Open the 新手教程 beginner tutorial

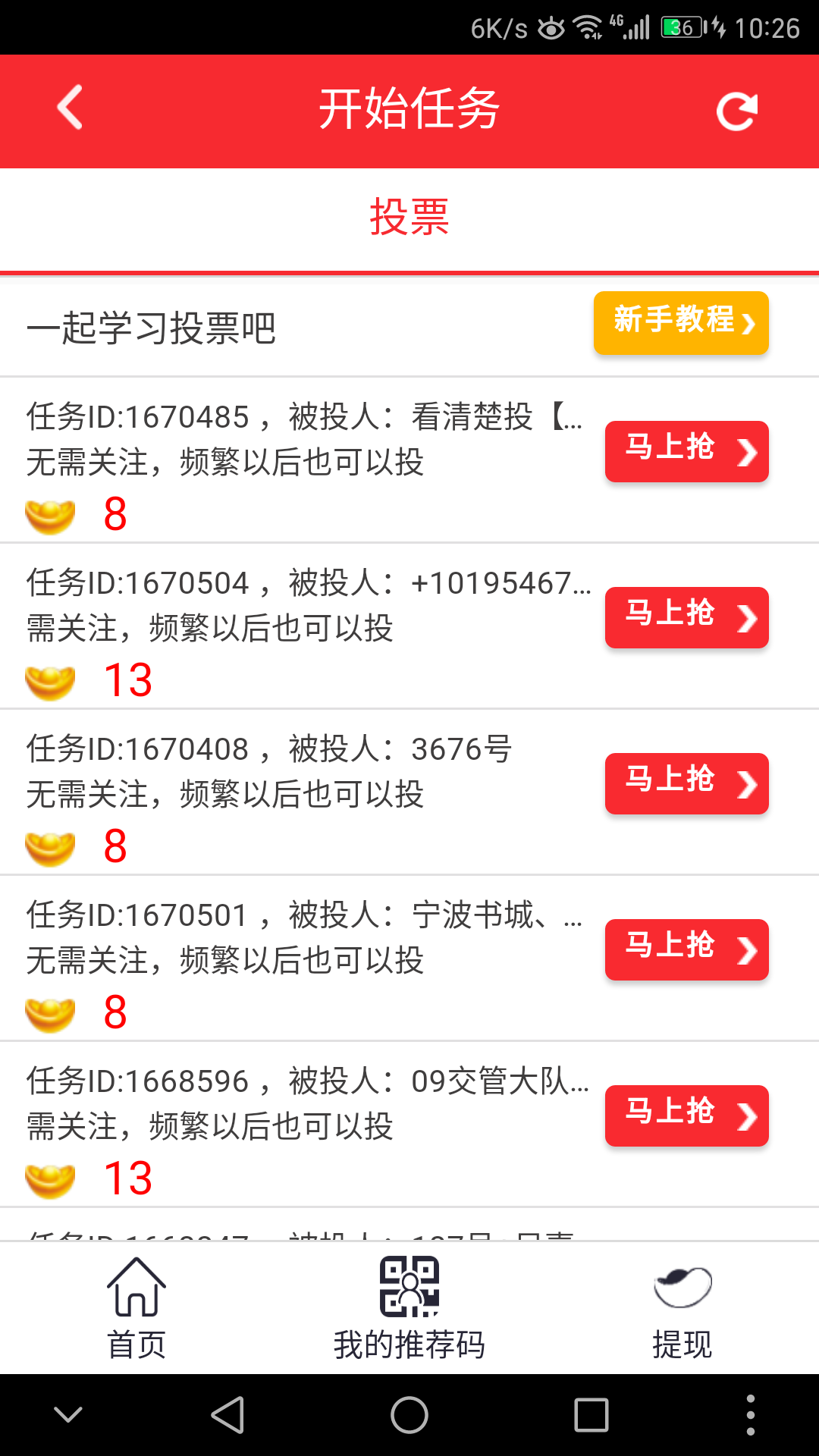click(681, 322)
